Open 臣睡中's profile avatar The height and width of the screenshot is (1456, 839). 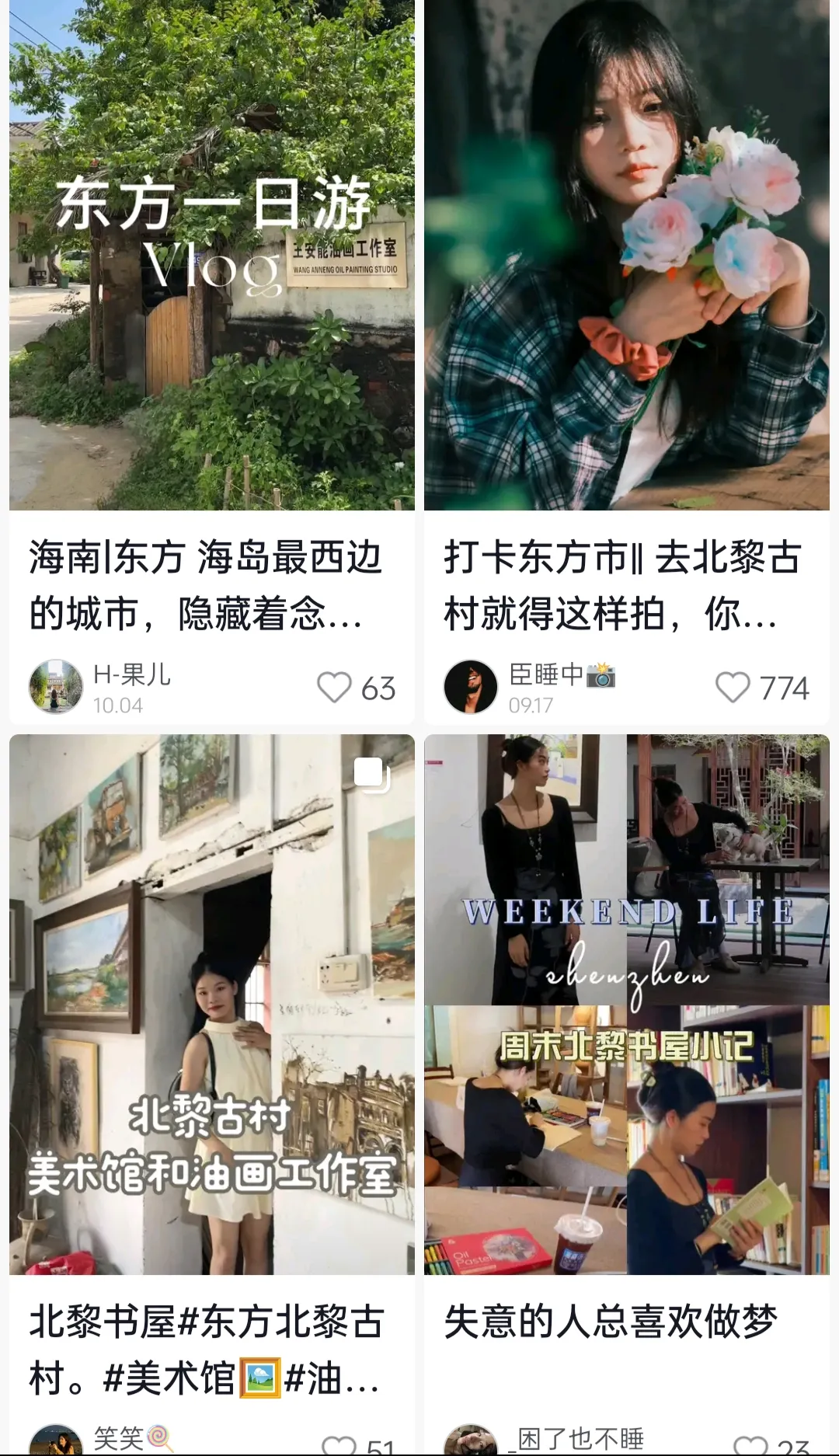470,687
